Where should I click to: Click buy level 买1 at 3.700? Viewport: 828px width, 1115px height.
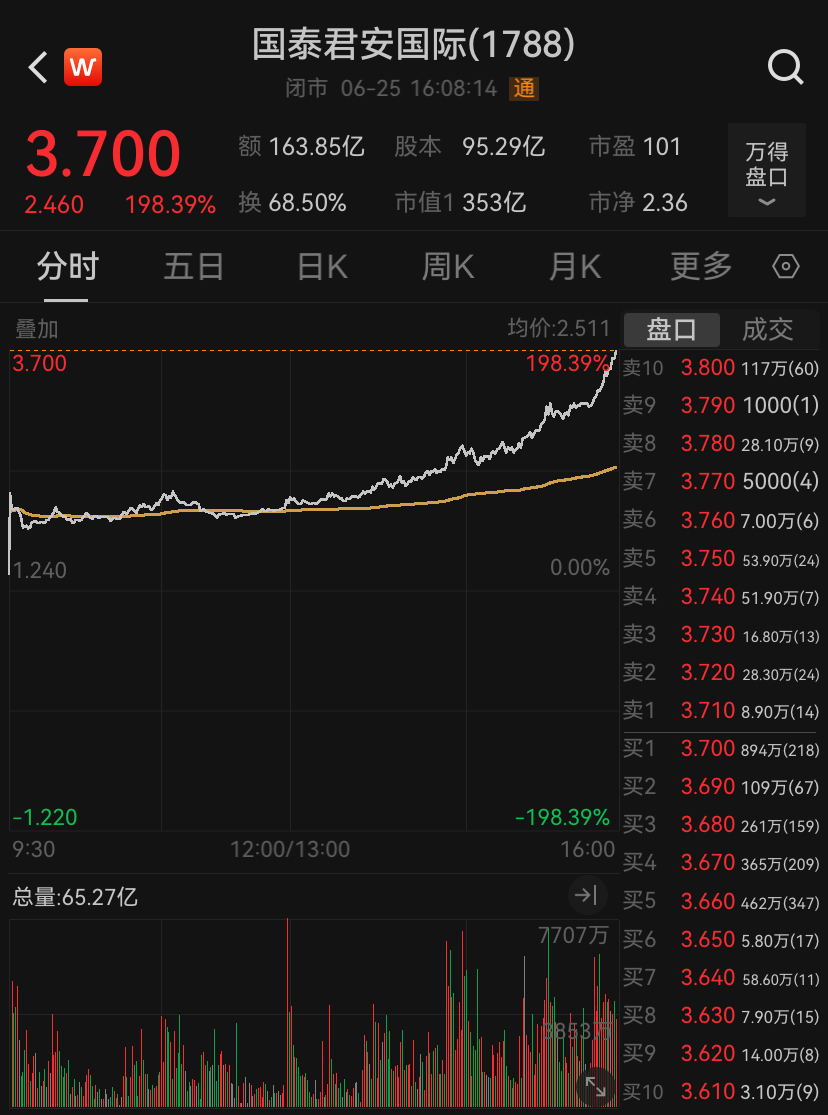click(720, 748)
